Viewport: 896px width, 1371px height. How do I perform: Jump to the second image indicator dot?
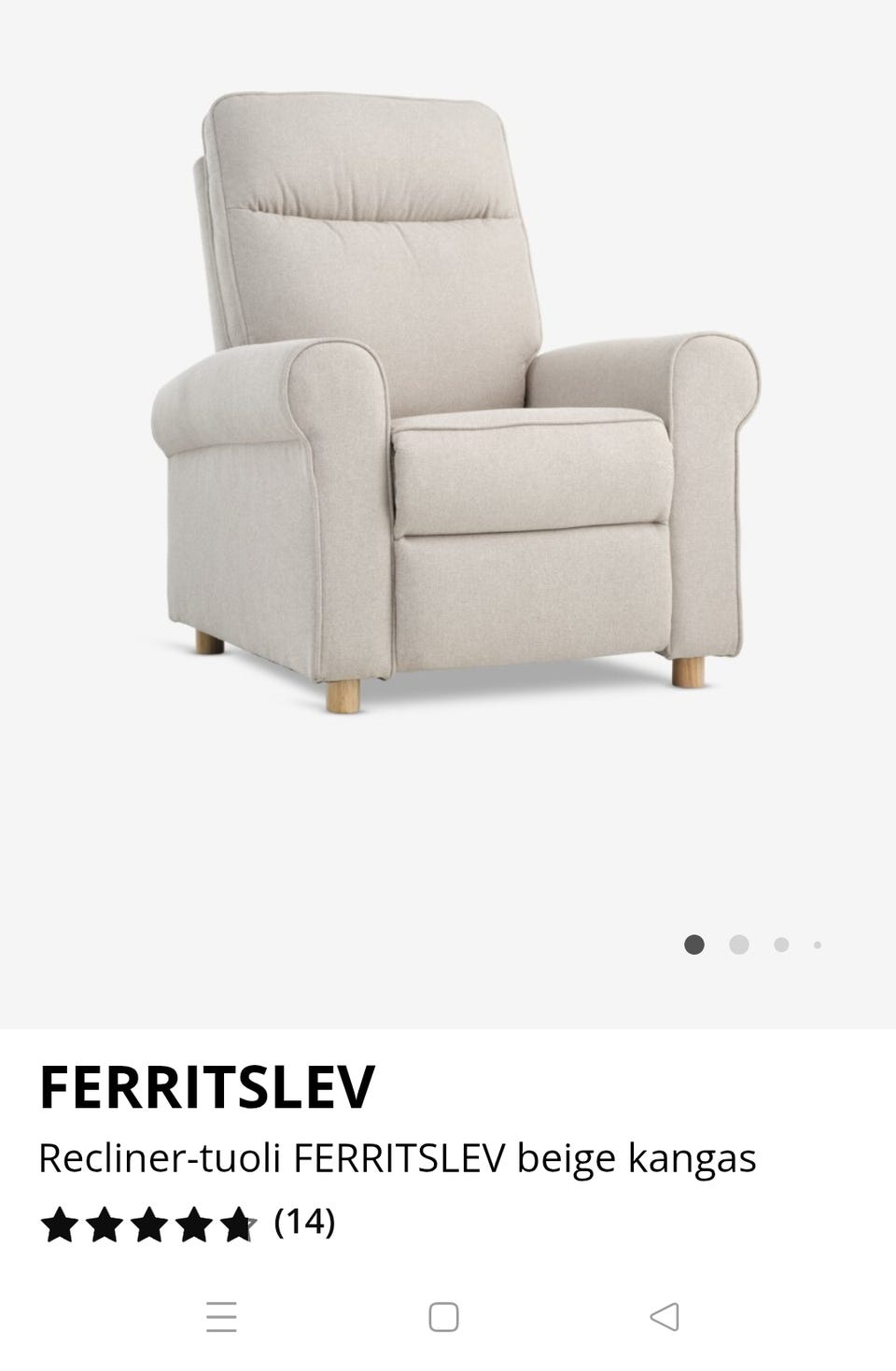pos(739,945)
